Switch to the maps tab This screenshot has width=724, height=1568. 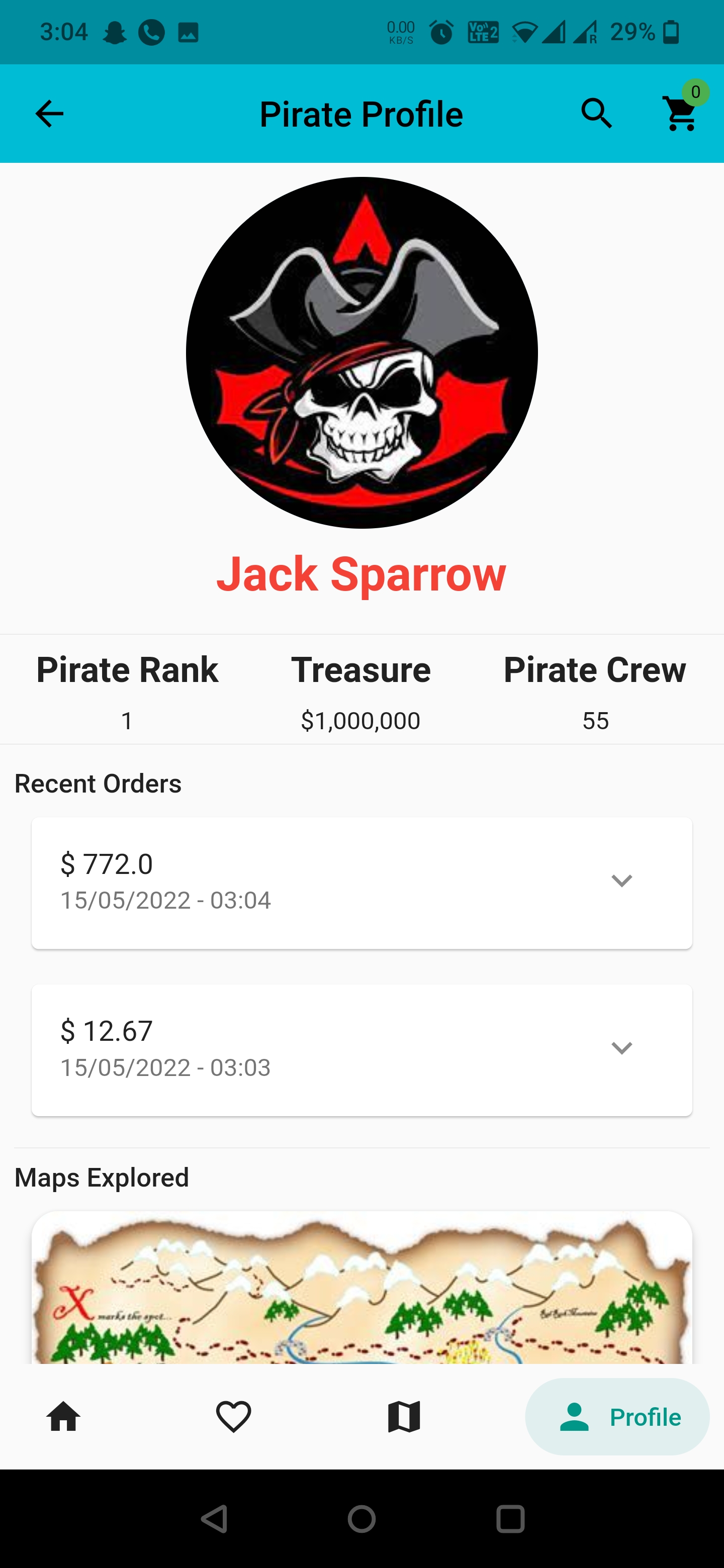point(404,1416)
